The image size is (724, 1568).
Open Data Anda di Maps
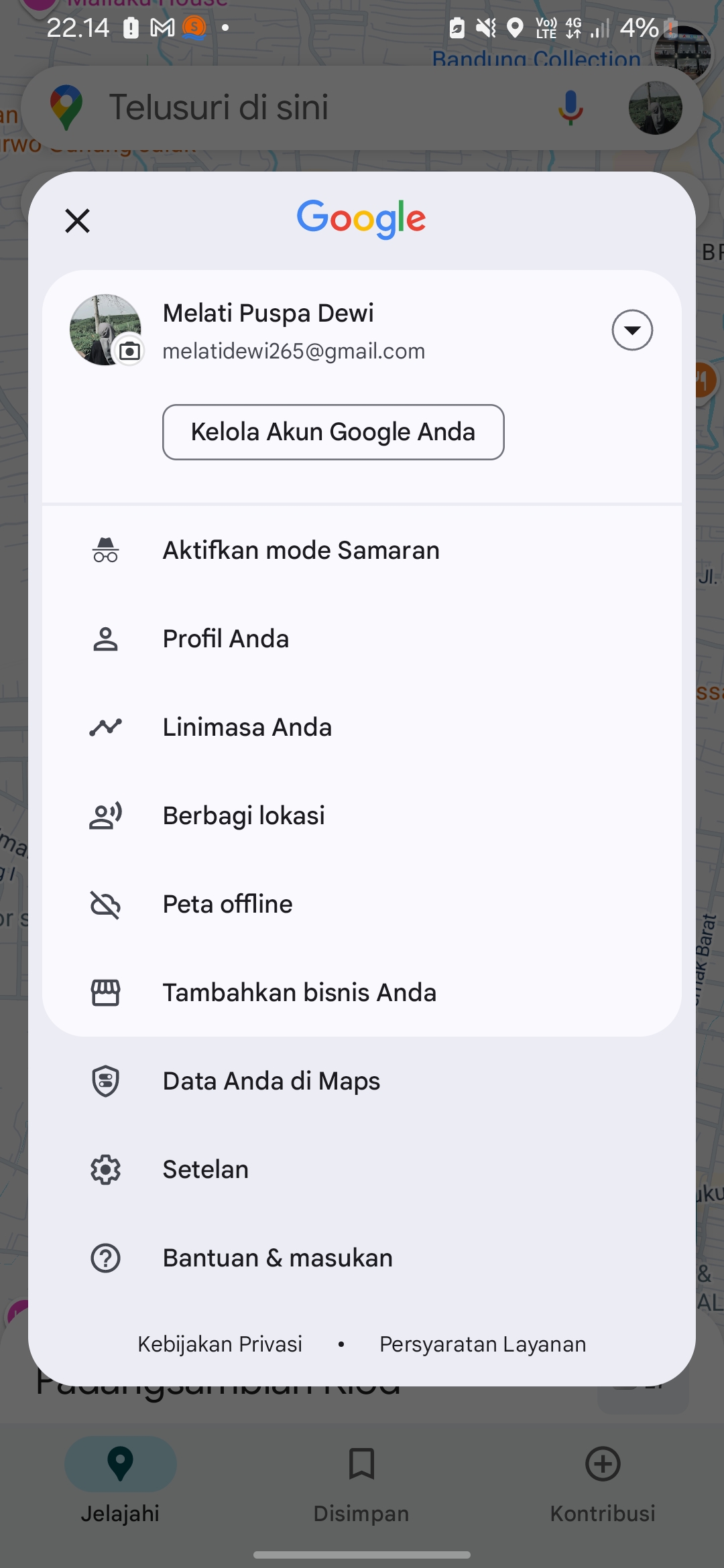click(362, 1081)
